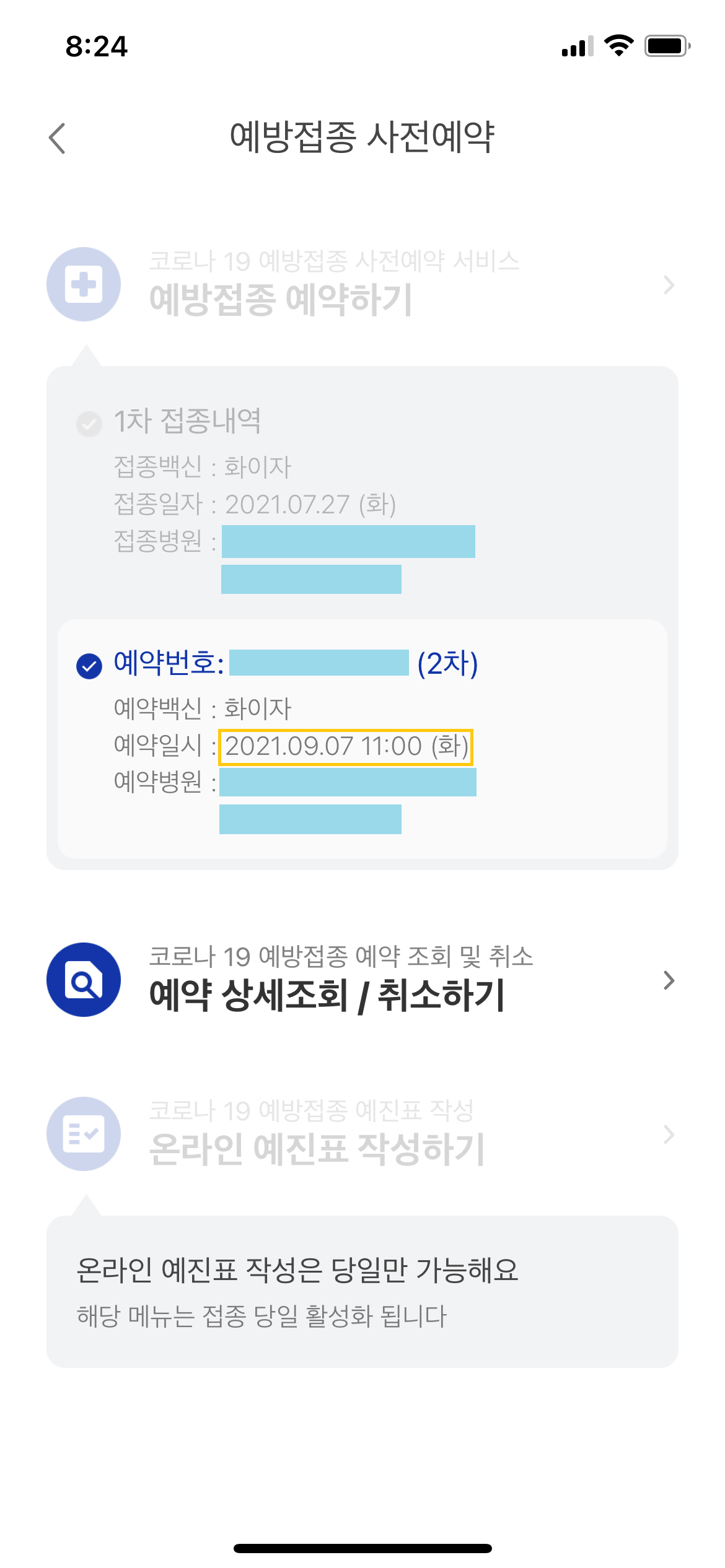
Task: Open the dimmed 온라인 예진표 작성하기 row
Action: [362, 1134]
